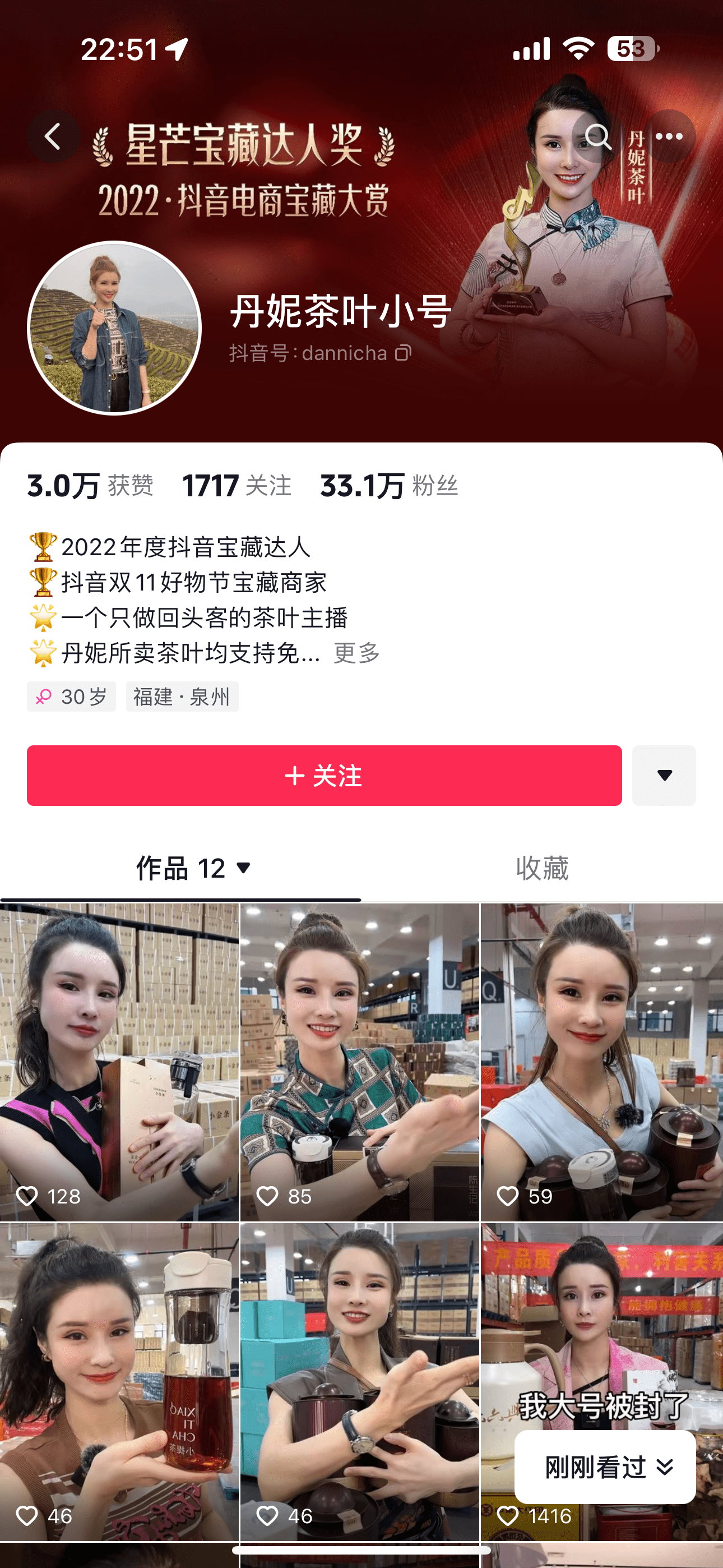The width and height of the screenshot is (723, 1568).
Task: View the 3.0万 获赞 likes count
Action: click(x=90, y=486)
